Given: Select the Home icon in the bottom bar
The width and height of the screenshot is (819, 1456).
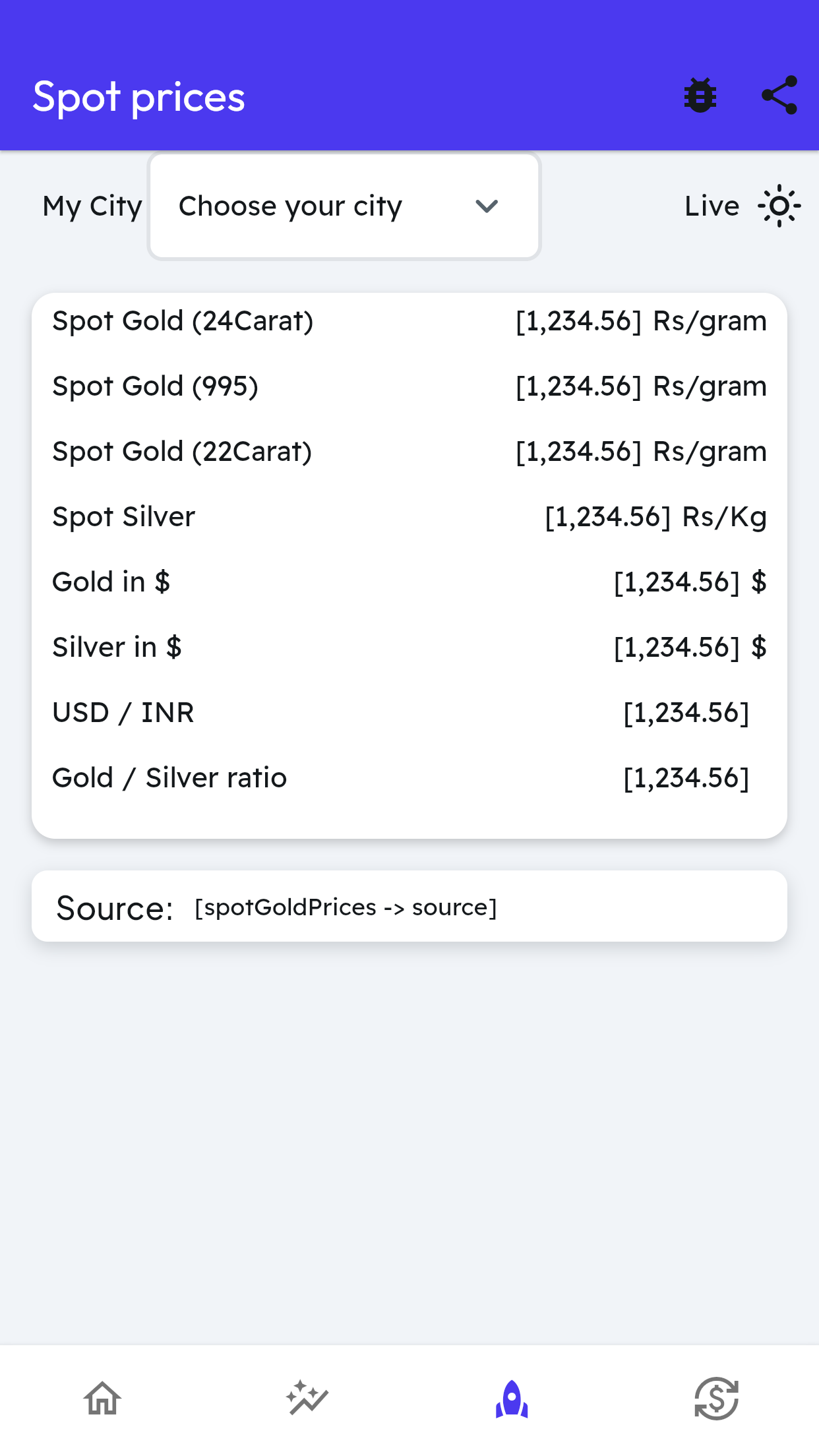Looking at the screenshot, I should 102,1397.
